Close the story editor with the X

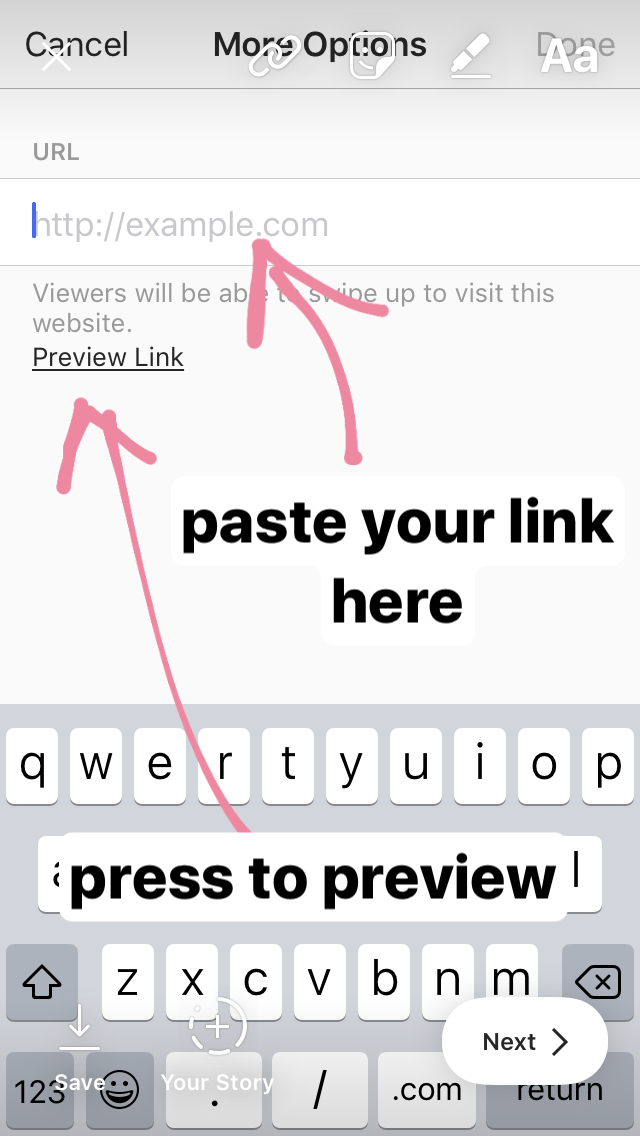pyautogui.click(x=57, y=57)
